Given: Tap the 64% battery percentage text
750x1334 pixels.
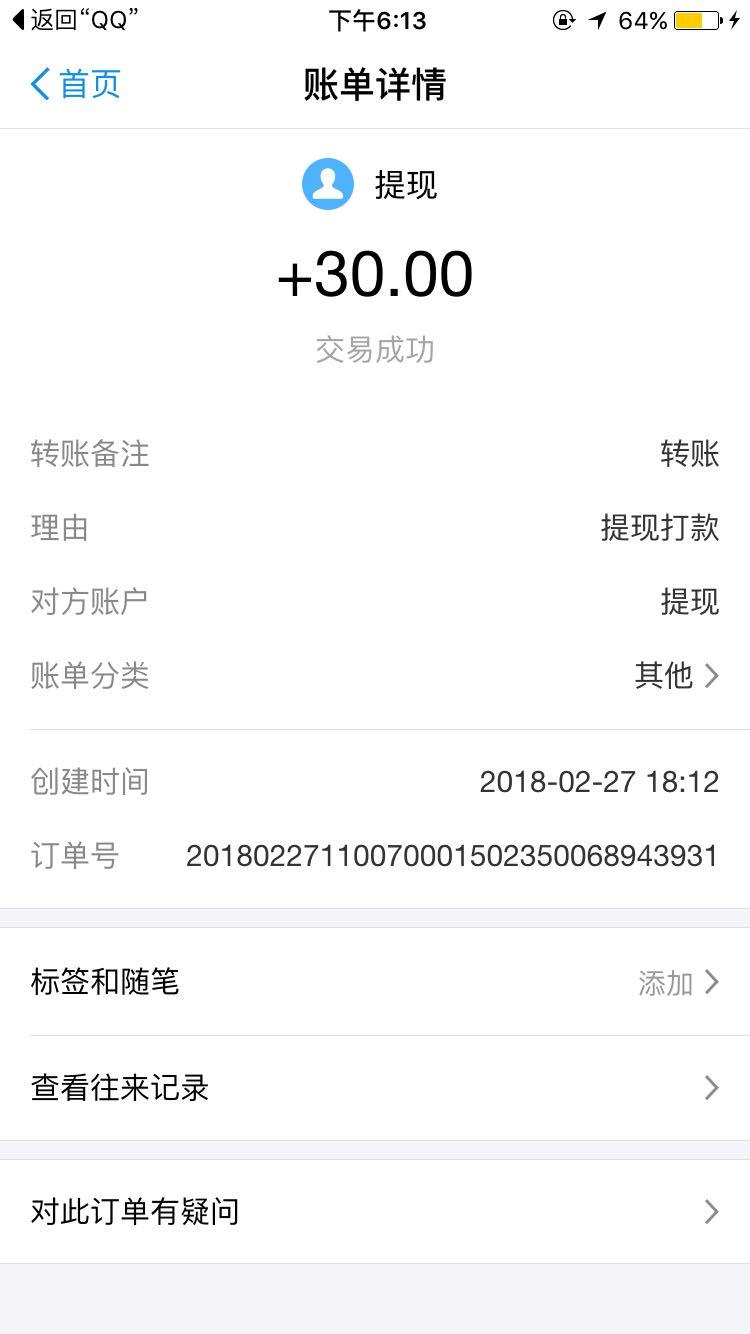Looking at the screenshot, I should tap(642, 18).
